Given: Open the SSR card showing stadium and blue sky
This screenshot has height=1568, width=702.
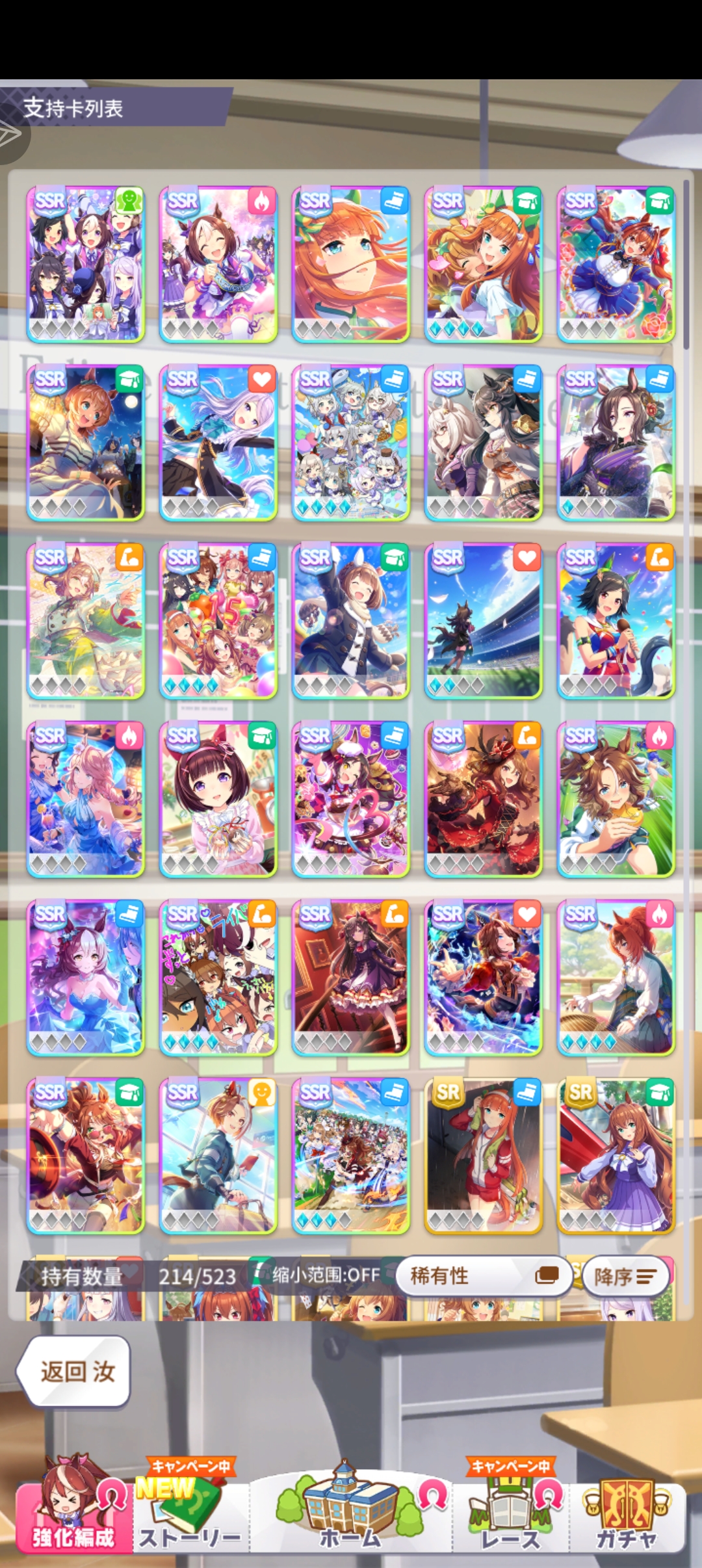Looking at the screenshot, I should point(483,621).
